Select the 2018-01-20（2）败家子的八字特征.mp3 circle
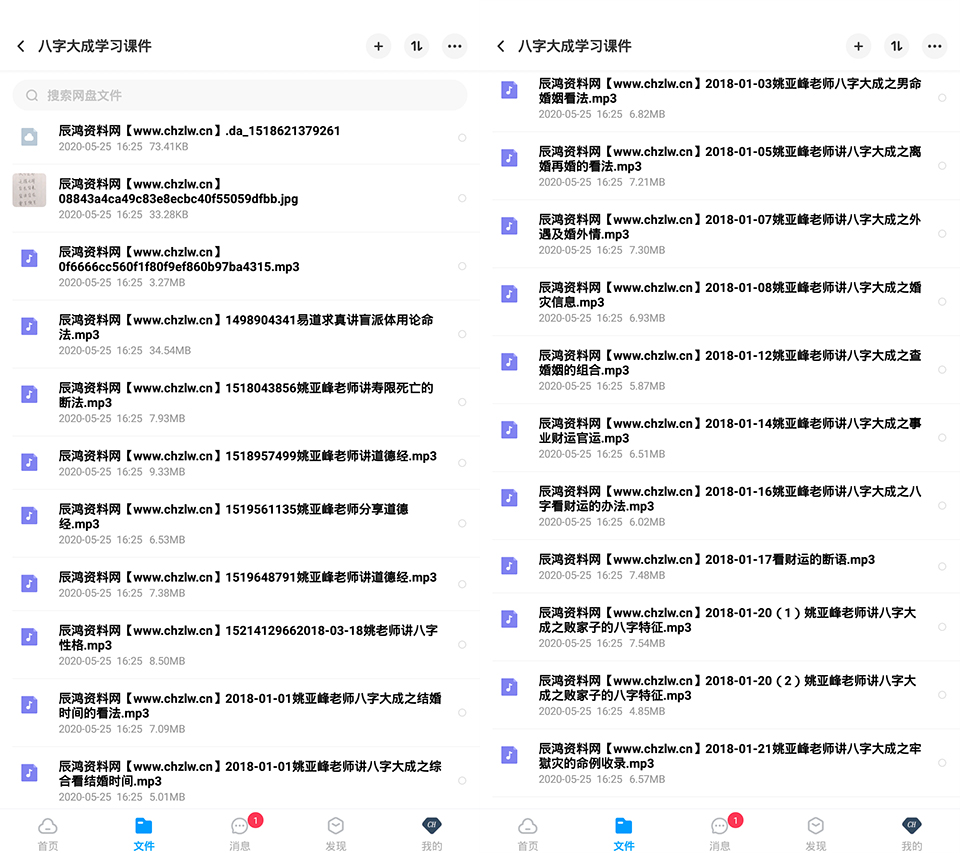Screen dimensions: 960x853 942,695
